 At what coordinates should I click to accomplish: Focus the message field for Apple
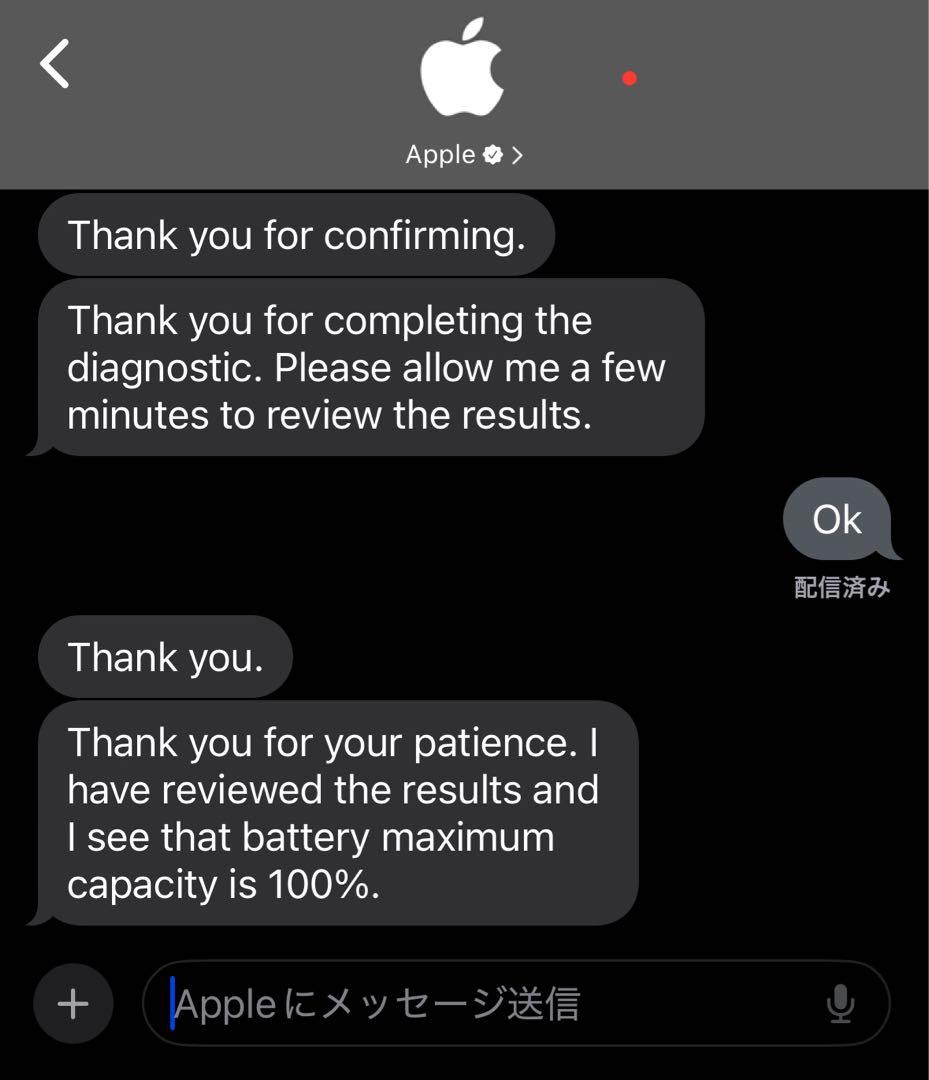click(480, 1003)
